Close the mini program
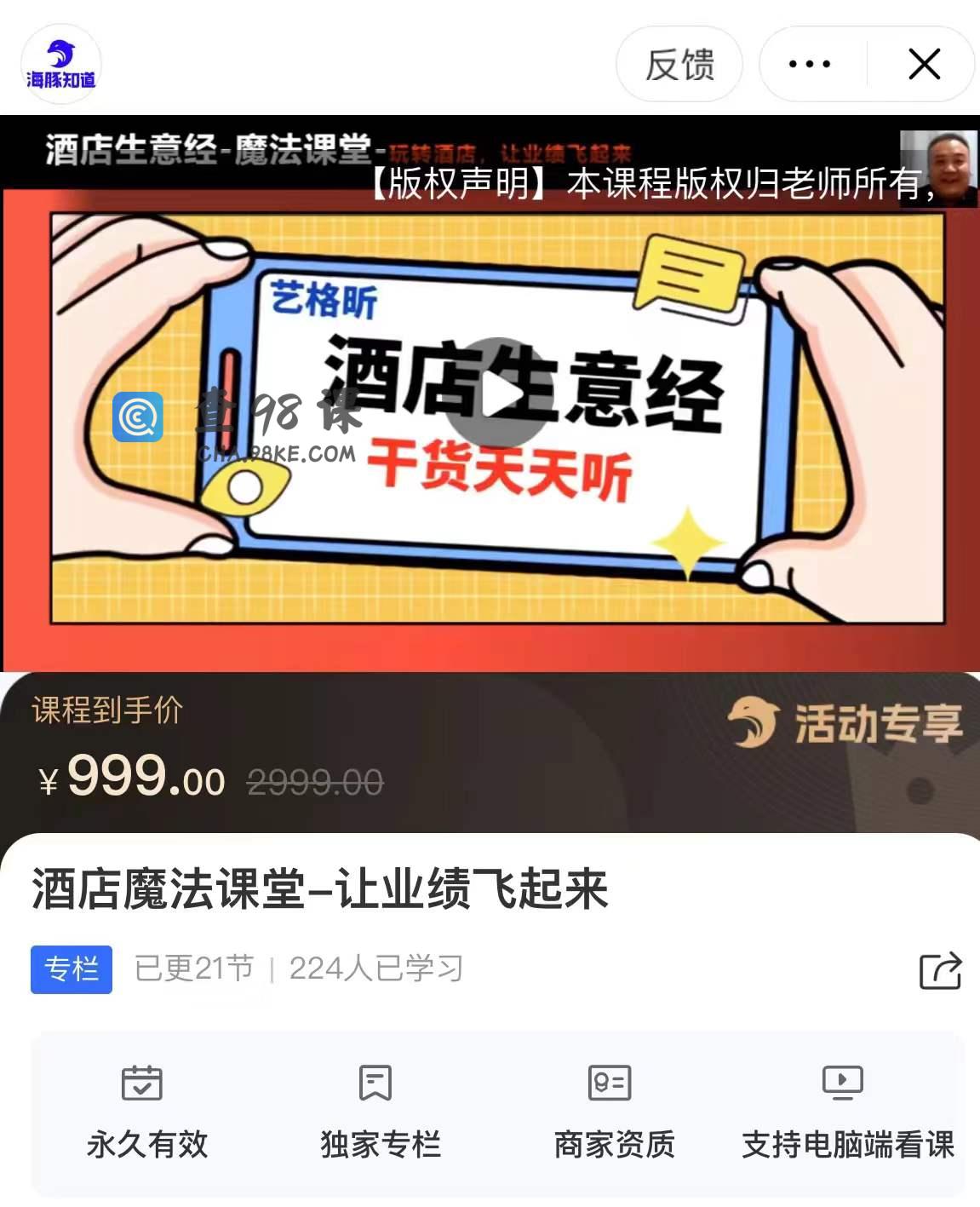980x1207 pixels. click(924, 65)
